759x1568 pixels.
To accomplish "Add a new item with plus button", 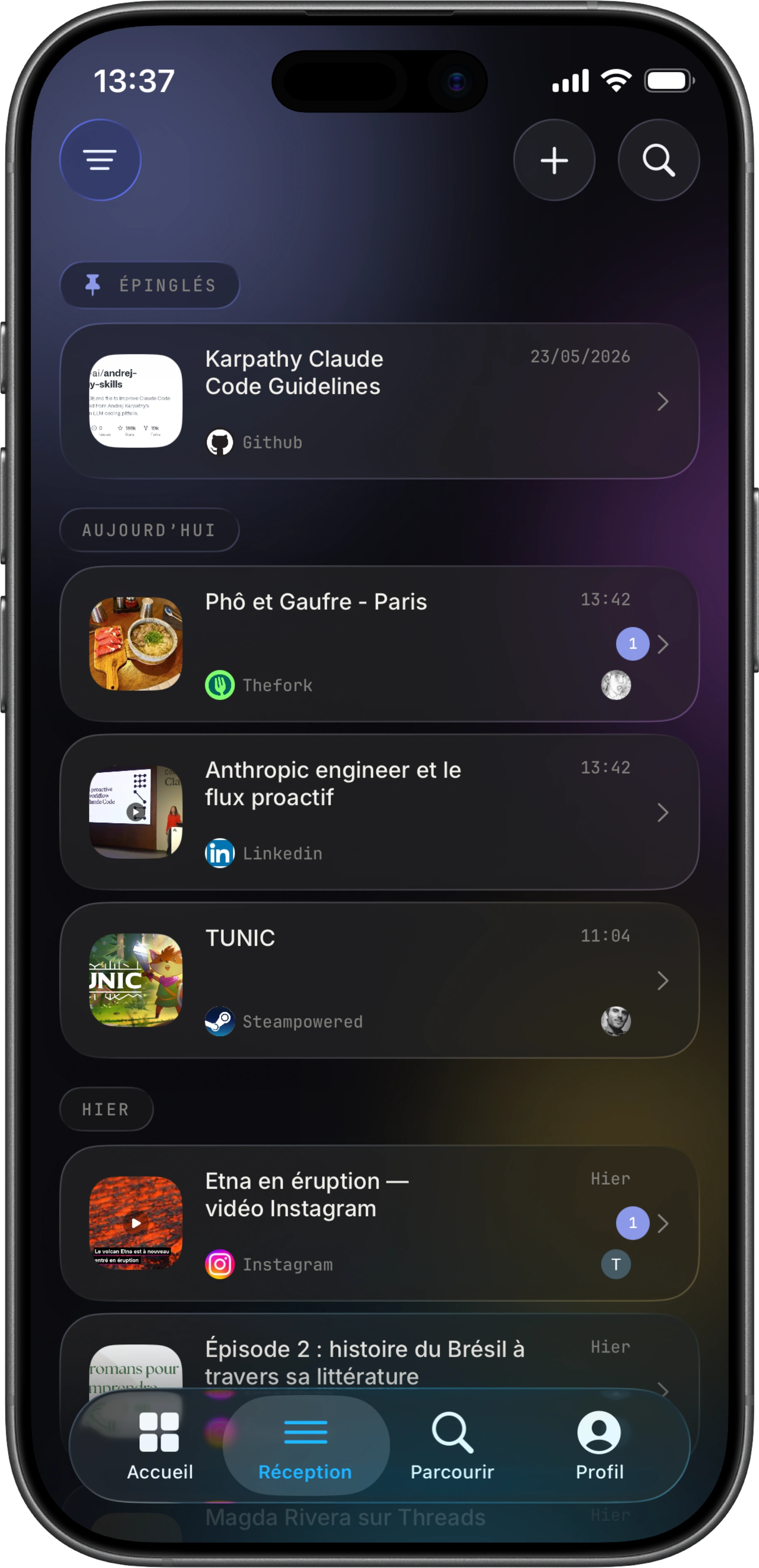I will [x=554, y=160].
